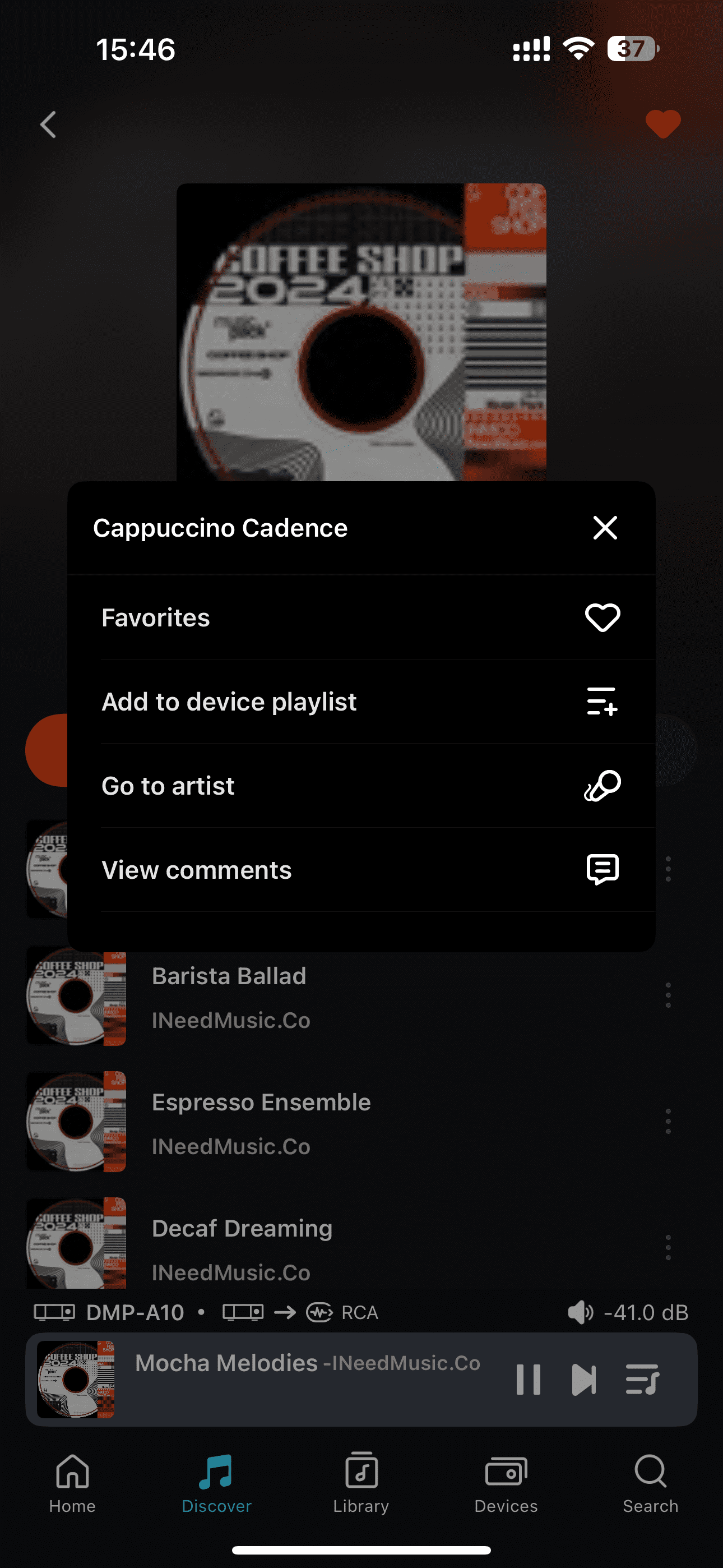
Task: Go to the Search tab
Action: (650, 1483)
